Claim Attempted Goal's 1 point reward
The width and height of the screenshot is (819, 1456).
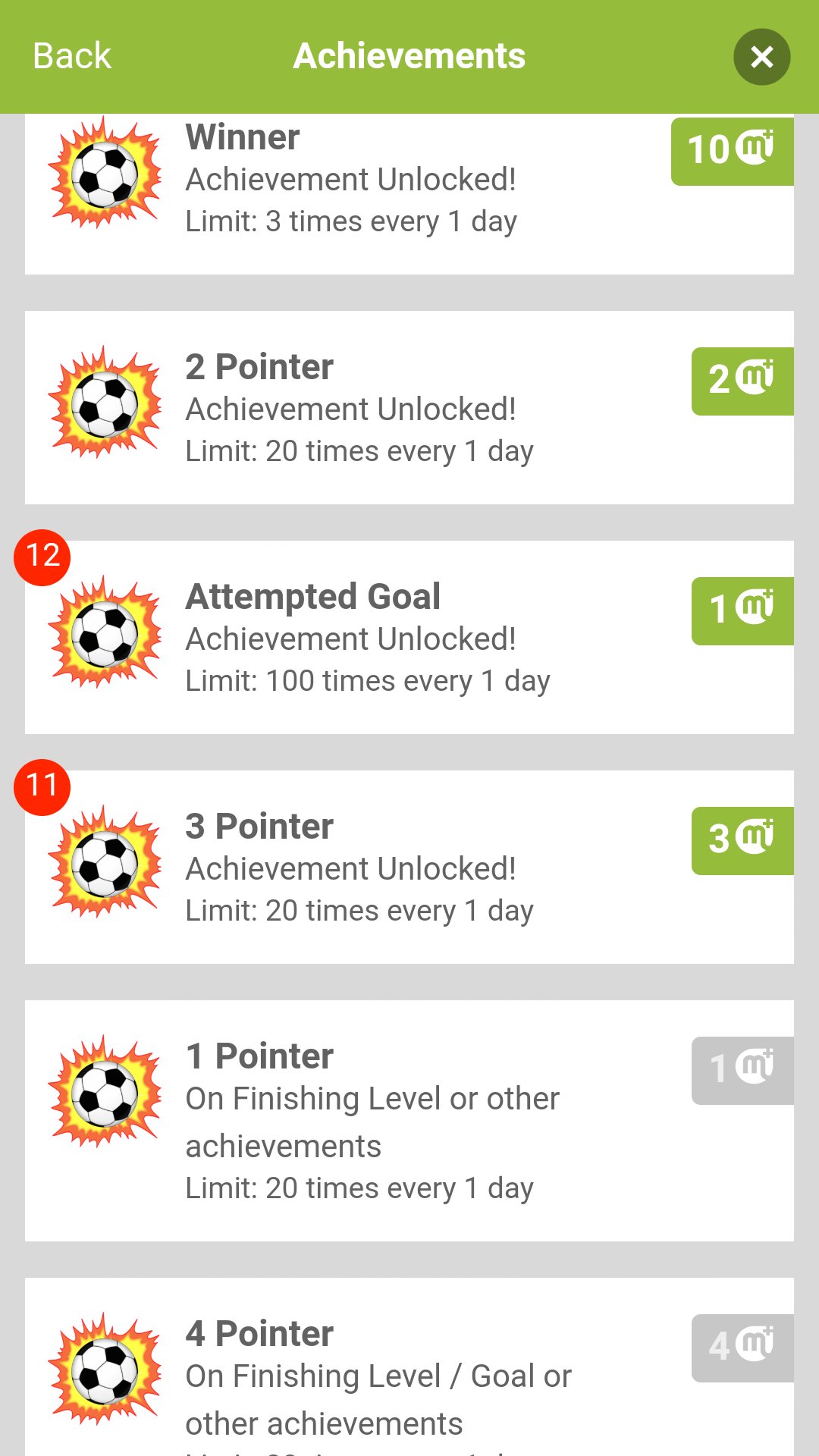(742, 610)
